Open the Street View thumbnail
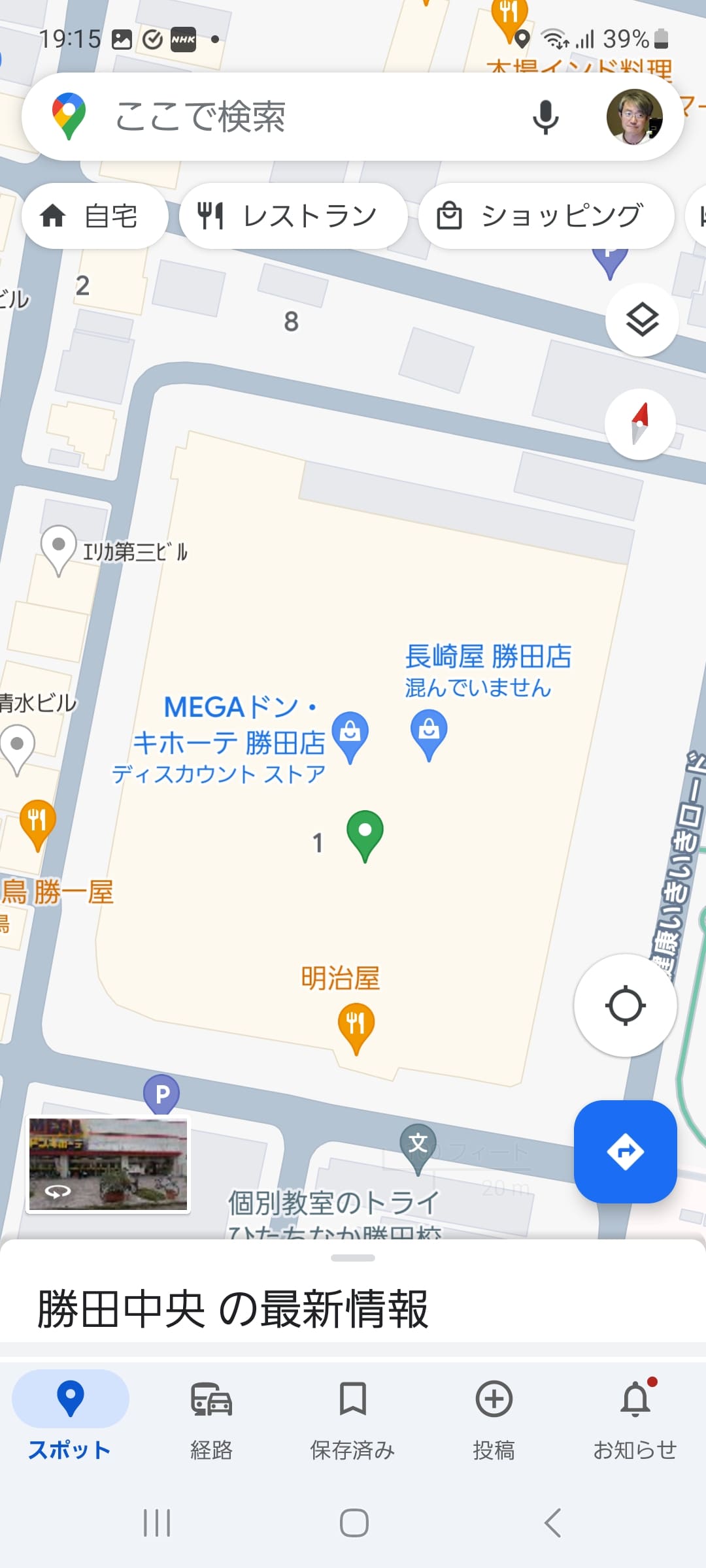The height and width of the screenshot is (1568, 706). [109, 1164]
